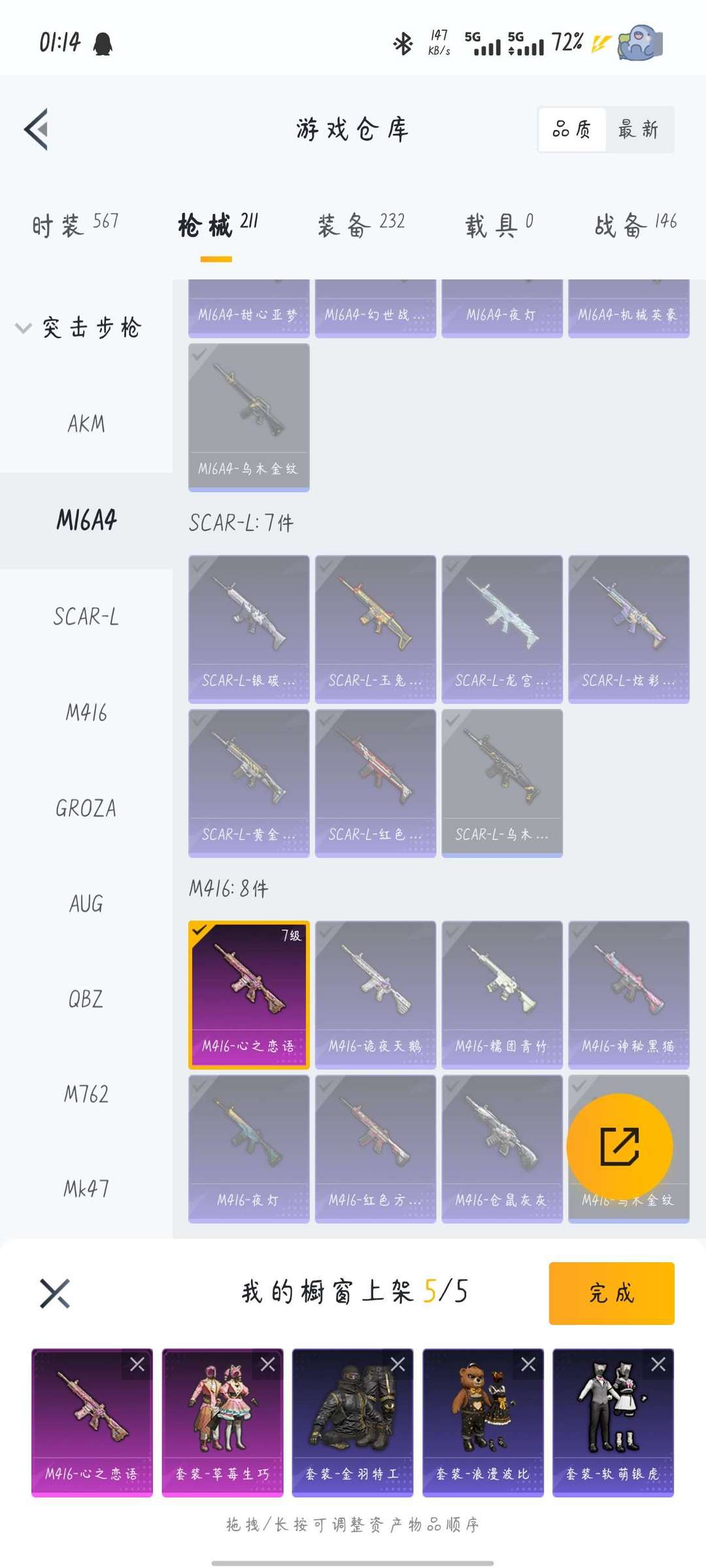Select GROZA in the weapon sidebar
This screenshot has width=706, height=1568.
[86, 808]
